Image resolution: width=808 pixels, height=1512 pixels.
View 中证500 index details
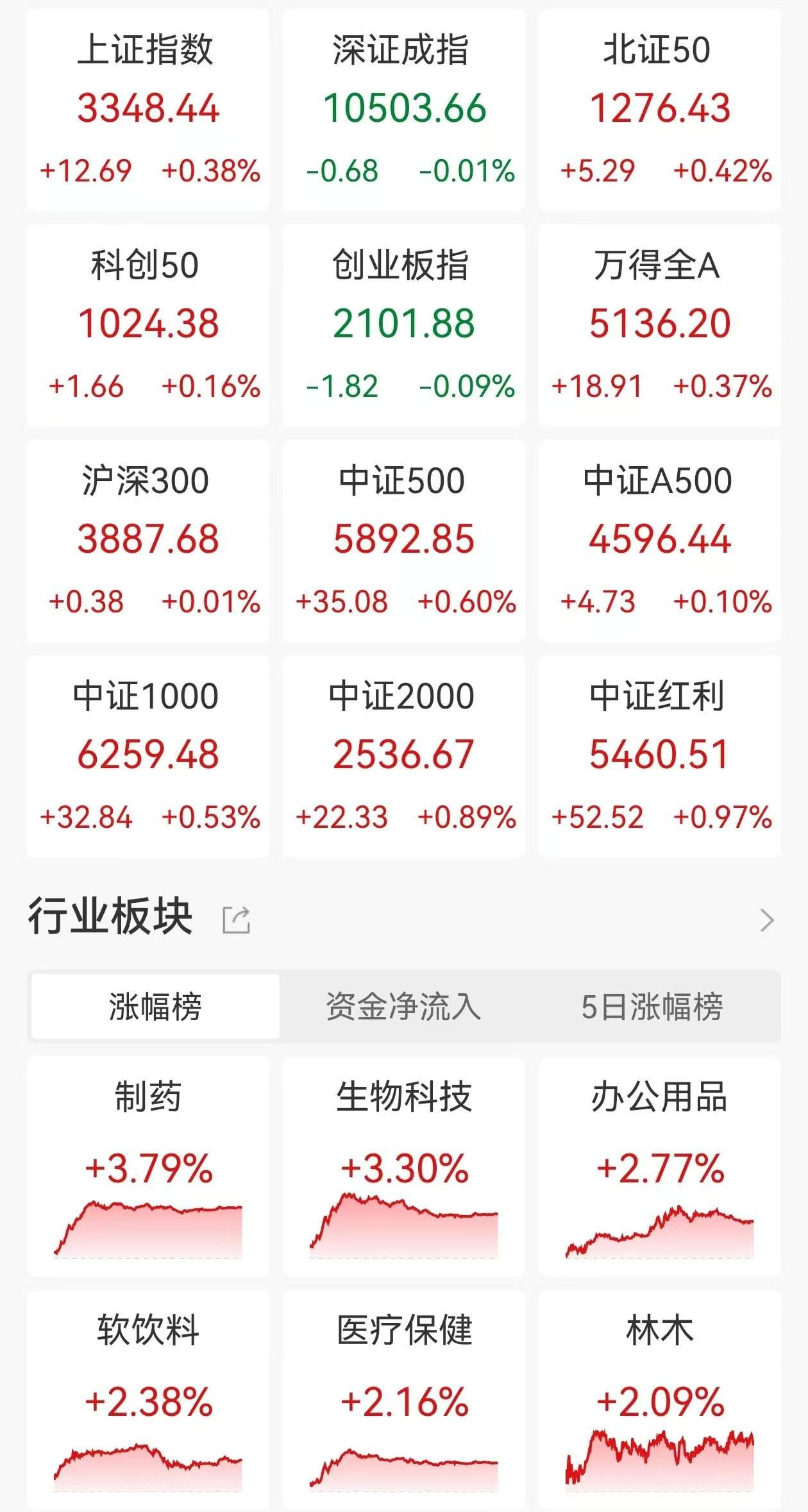pos(403,540)
